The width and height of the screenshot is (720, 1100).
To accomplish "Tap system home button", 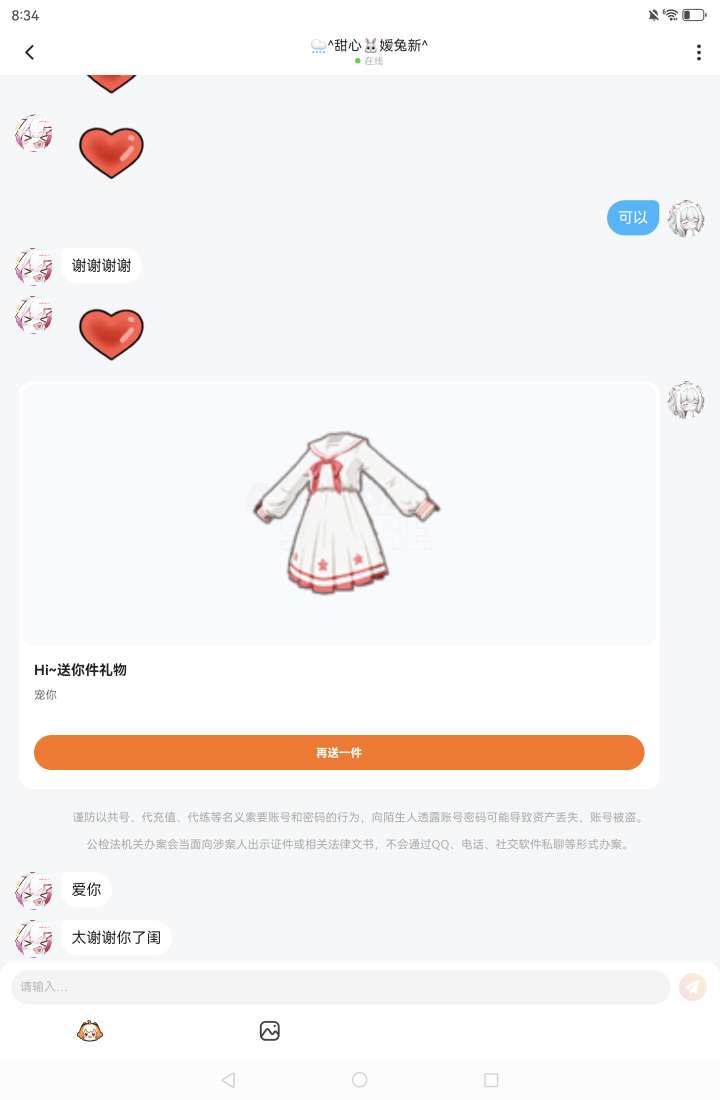I will [359, 1080].
